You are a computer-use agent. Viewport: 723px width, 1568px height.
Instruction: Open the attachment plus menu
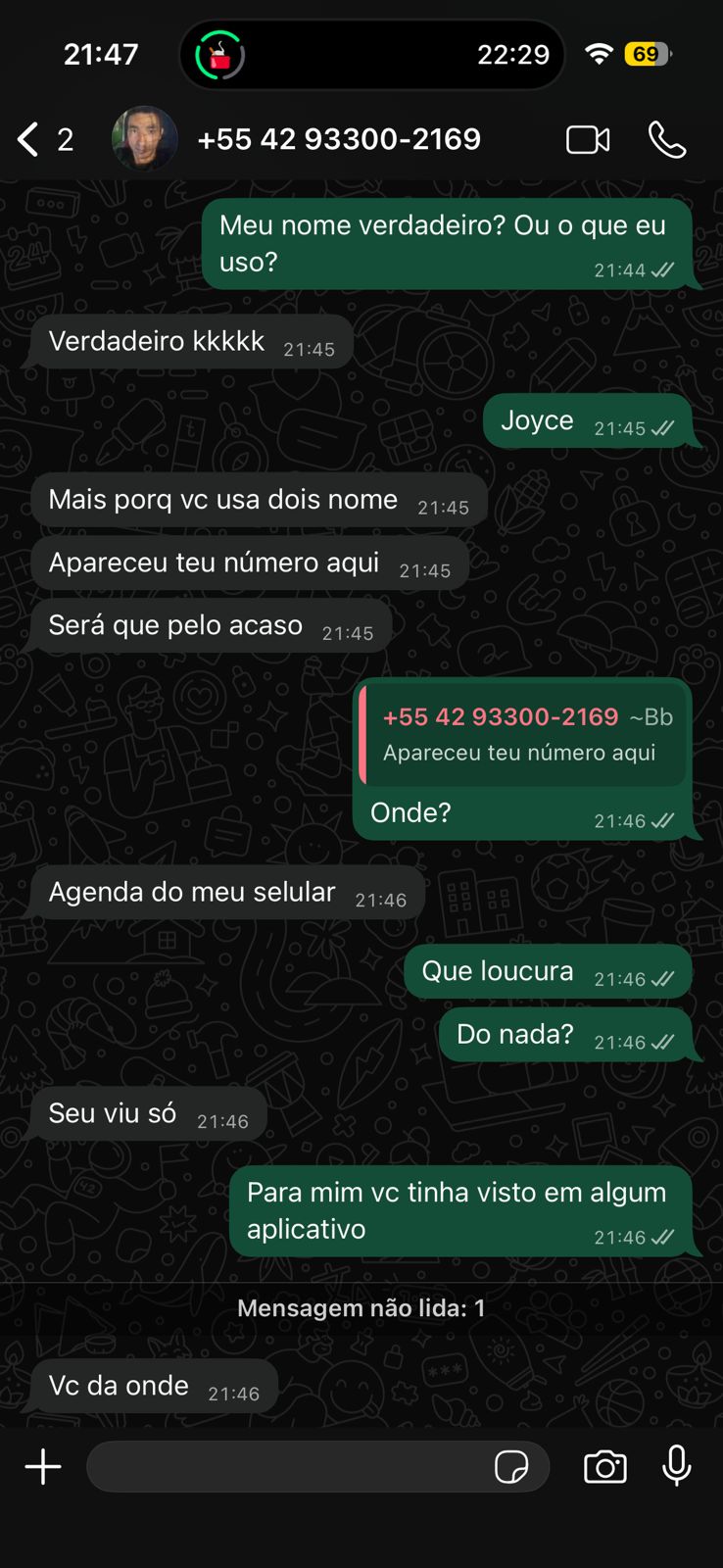click(x=43, y=1467)
